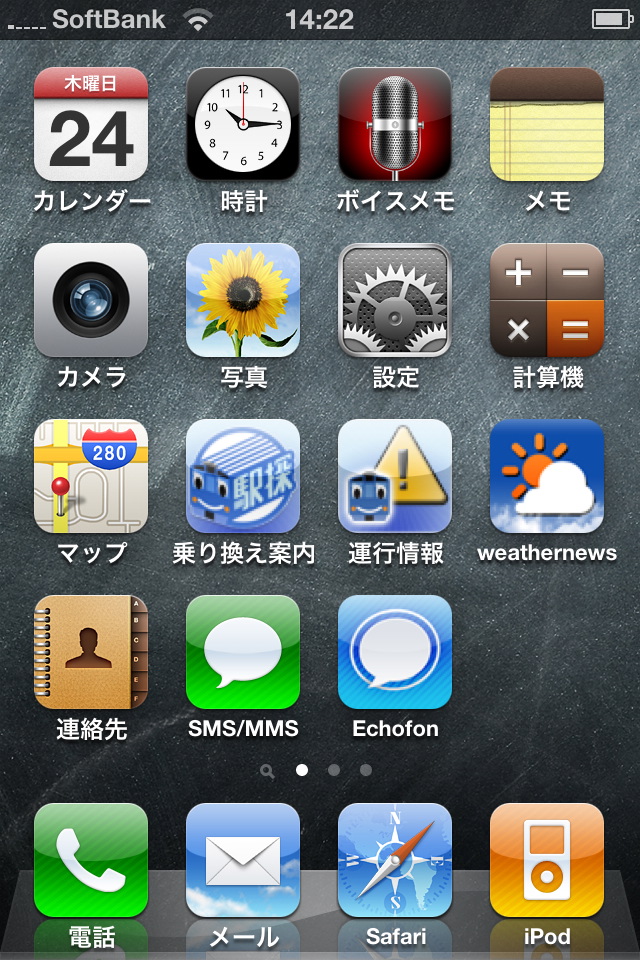640x960 pixels.
Task: Open ボイスメモ voice memos
Action: coord(395,124)
